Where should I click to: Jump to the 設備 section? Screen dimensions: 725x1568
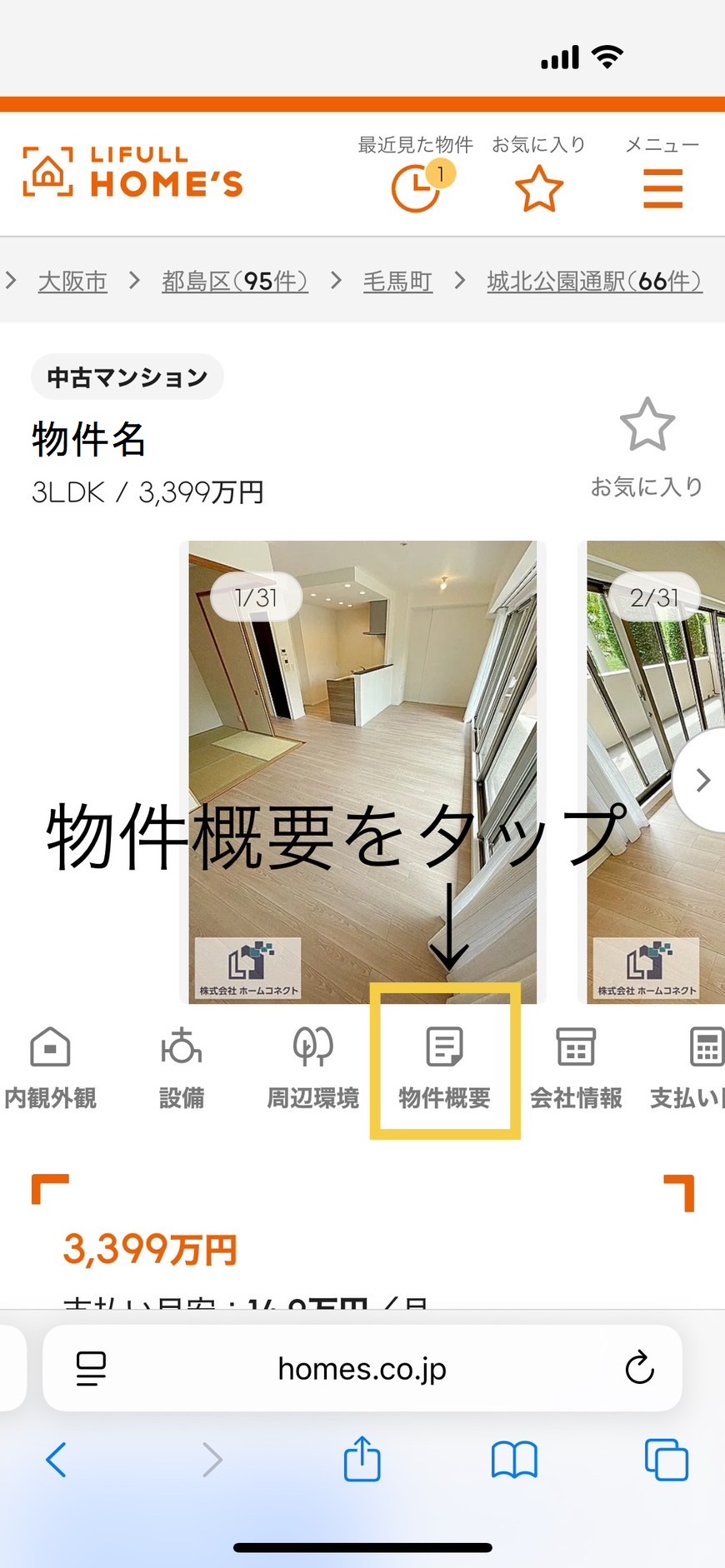point(182,1068)
